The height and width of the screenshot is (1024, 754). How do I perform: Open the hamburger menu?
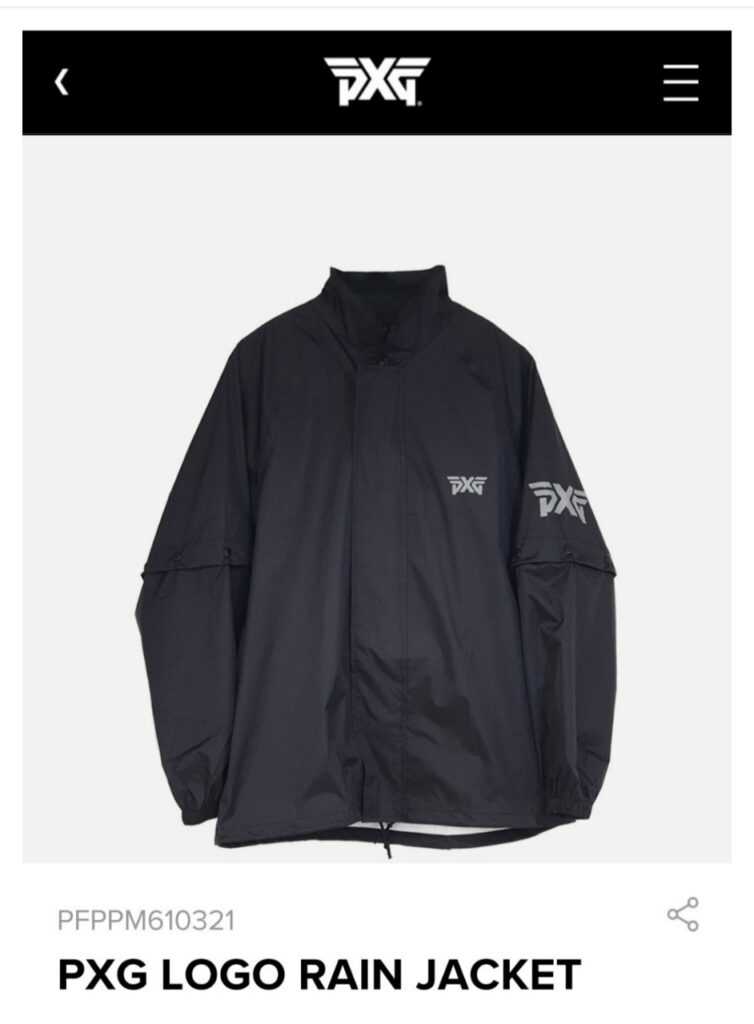681,82
